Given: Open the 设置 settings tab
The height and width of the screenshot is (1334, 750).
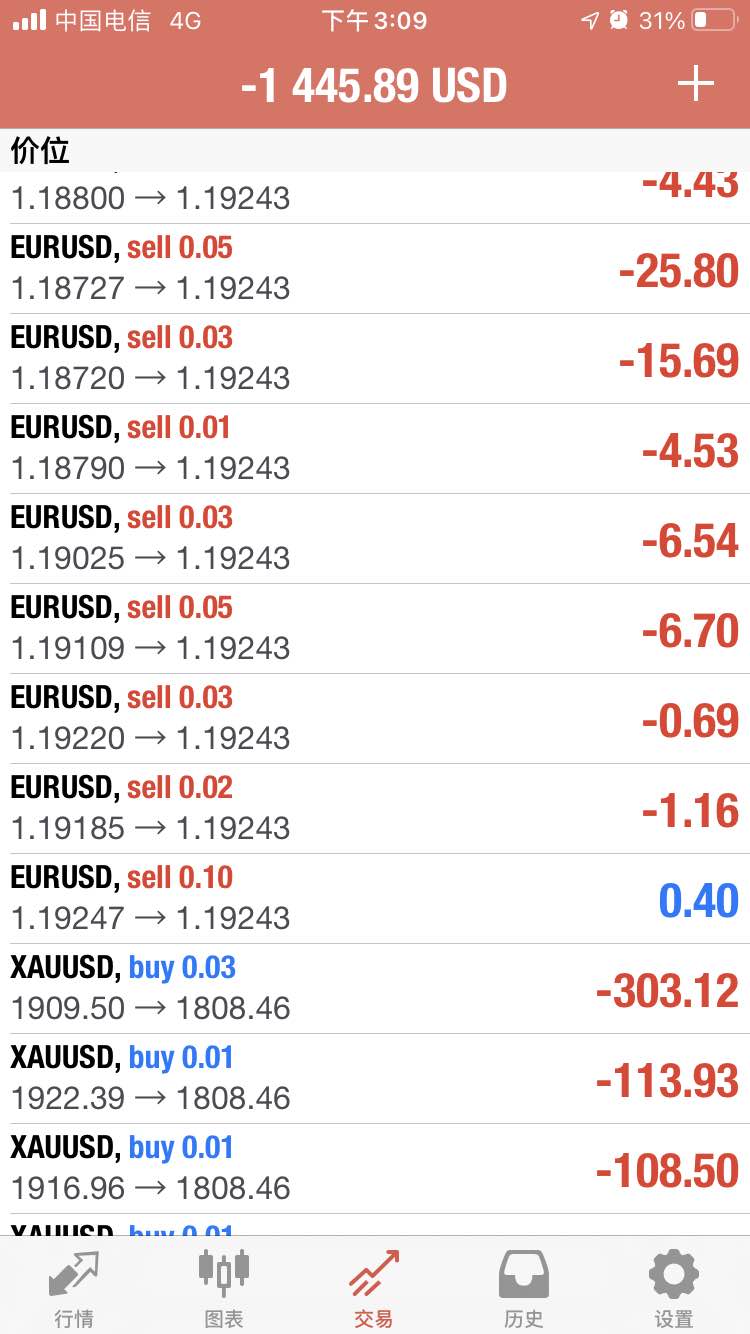Looking at the screenshot, I should (x=674, y=1289).
